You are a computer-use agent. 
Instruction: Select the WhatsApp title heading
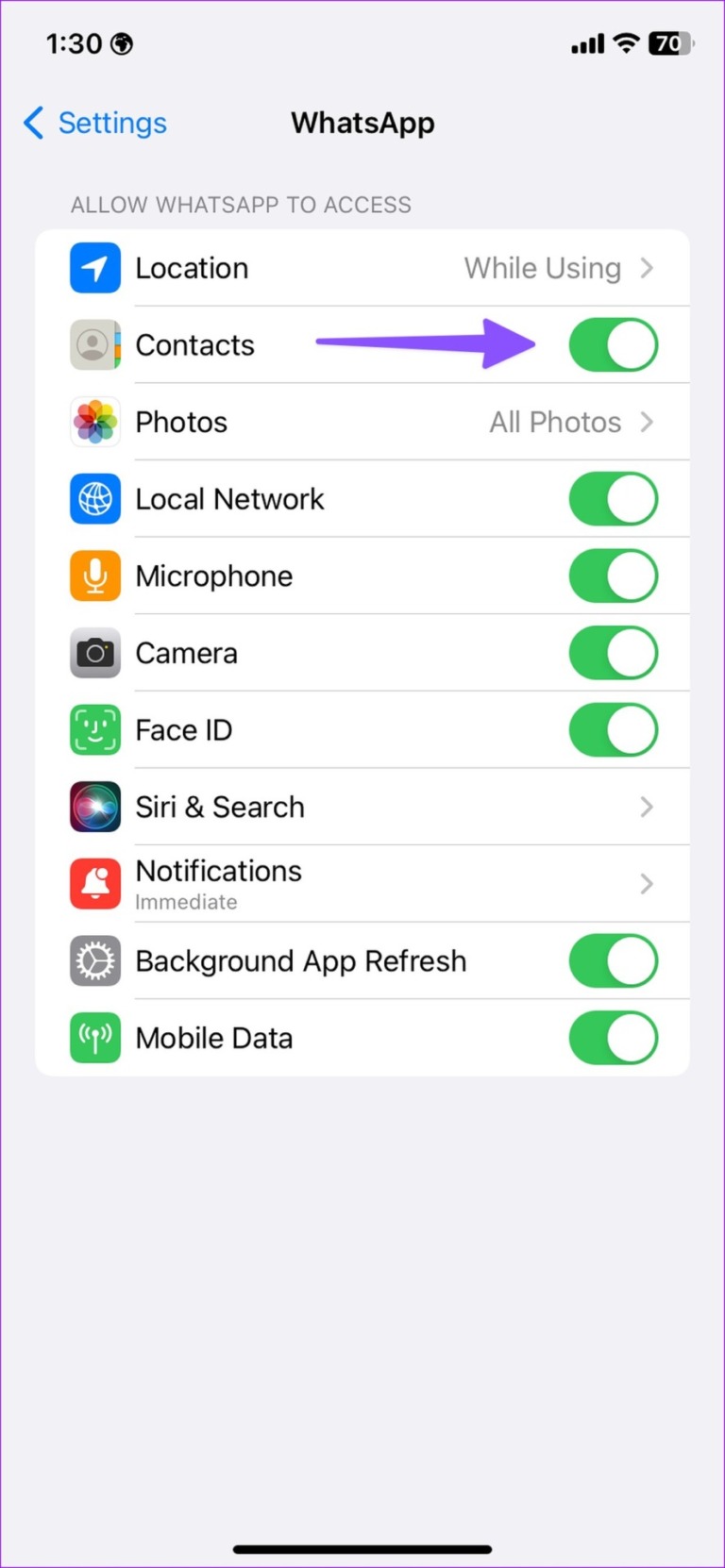tap(362, 123)
